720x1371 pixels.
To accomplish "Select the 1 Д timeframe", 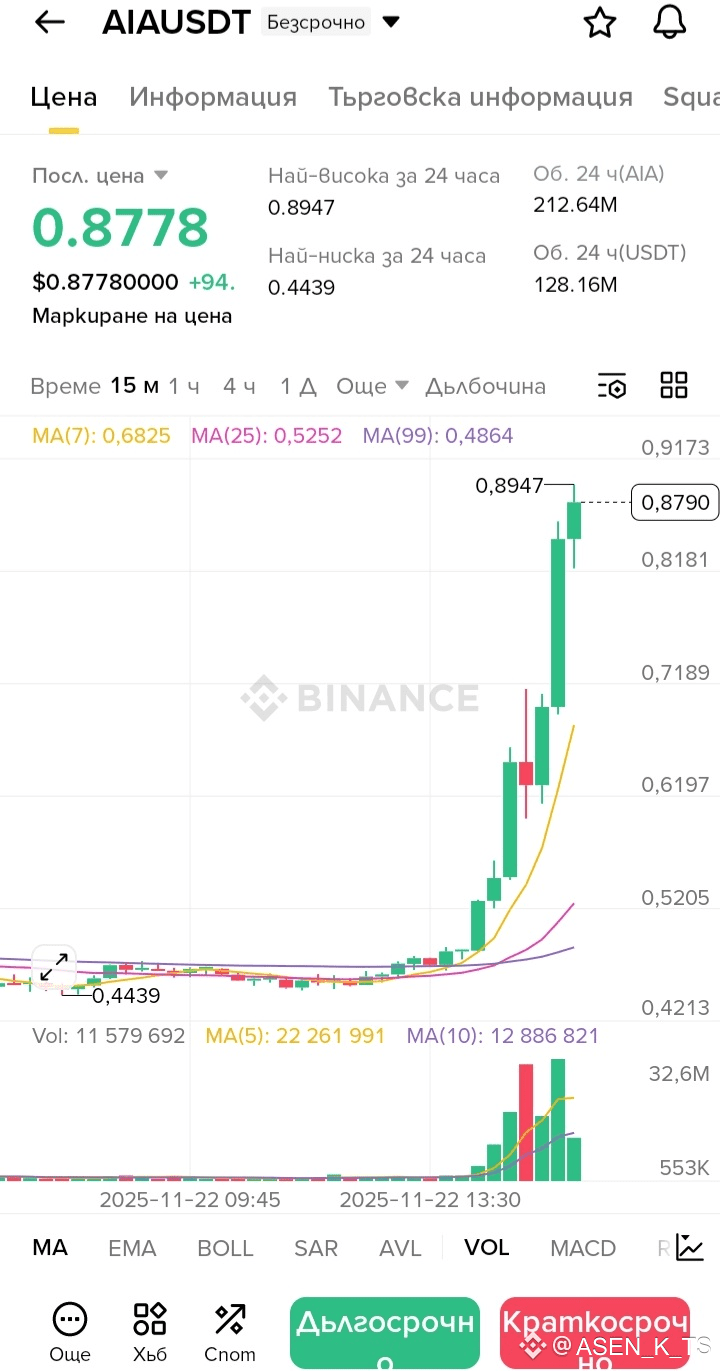I will pos(298,386).
